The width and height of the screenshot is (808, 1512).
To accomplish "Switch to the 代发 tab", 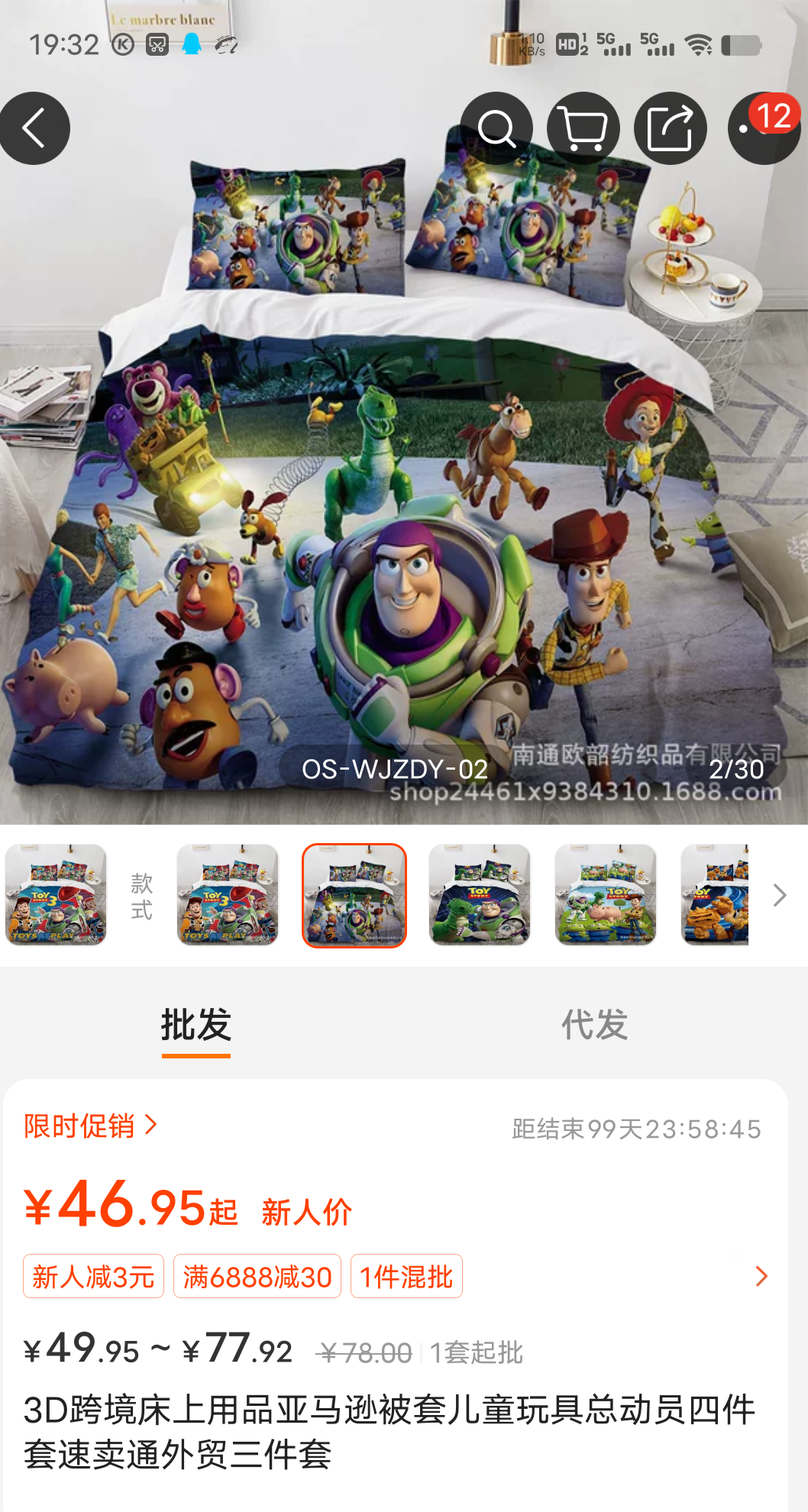I will pyautogui.click(x=595, y=1025).
